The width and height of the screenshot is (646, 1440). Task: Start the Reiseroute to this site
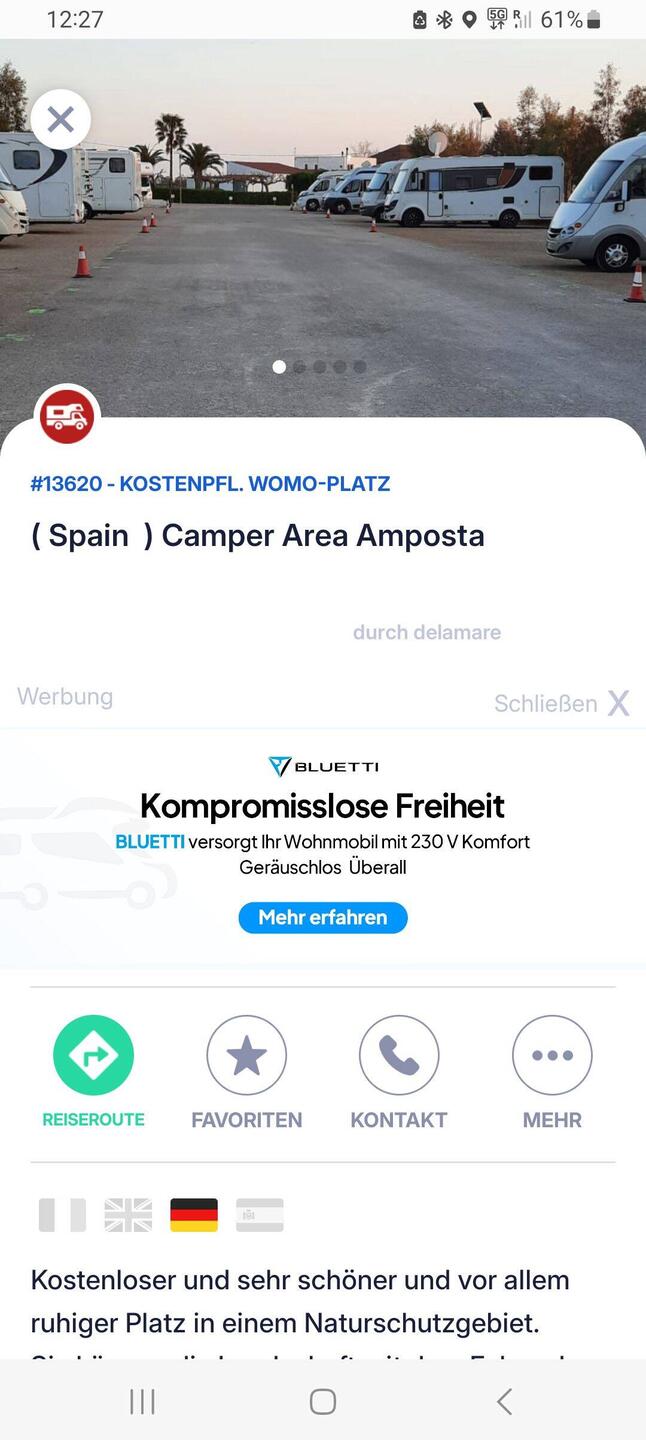93,1055
